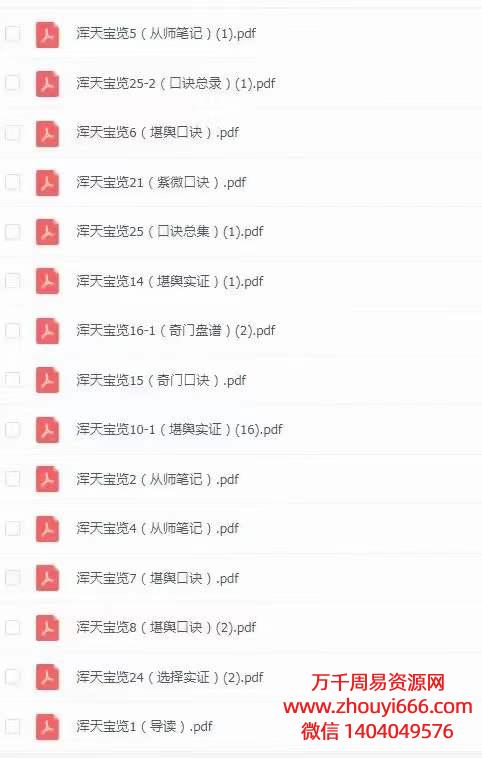This screenshot has width=482, height=758.
Task: Tick the checkbox beside 浑天宝览21（紫微口诀）
Action: click(12, 182)
